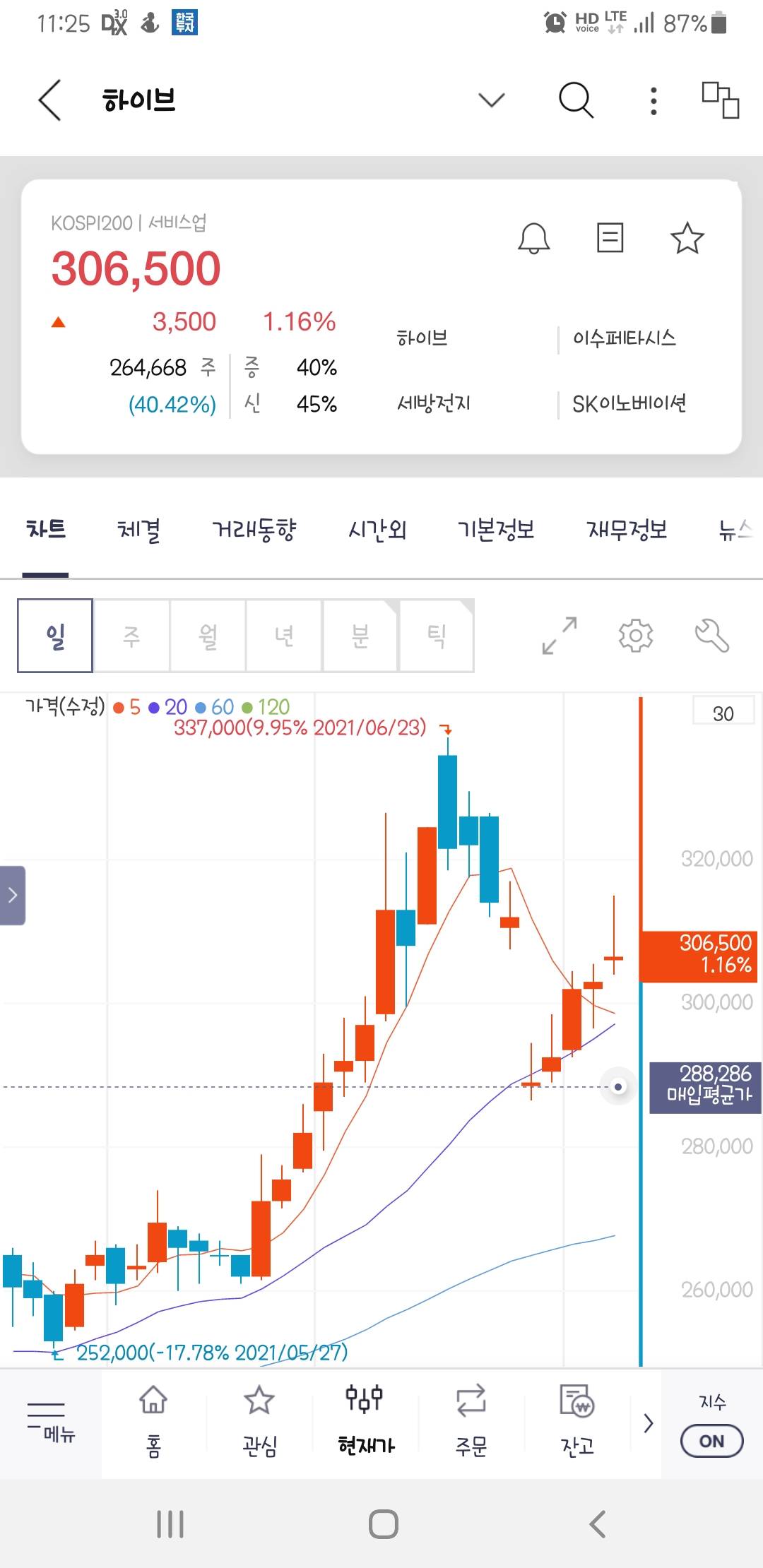763x1568 pixels.
Task: Switch to the 거래동향 tab
Action: click(254, 529)
